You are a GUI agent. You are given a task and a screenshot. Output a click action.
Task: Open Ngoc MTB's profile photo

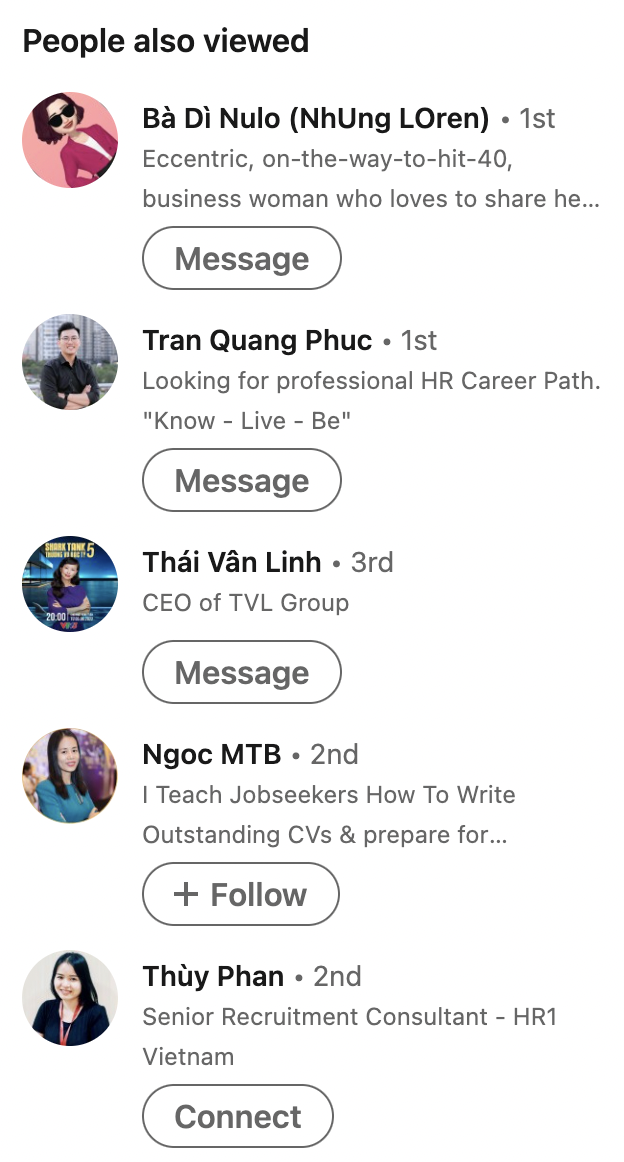pos(70,776)
